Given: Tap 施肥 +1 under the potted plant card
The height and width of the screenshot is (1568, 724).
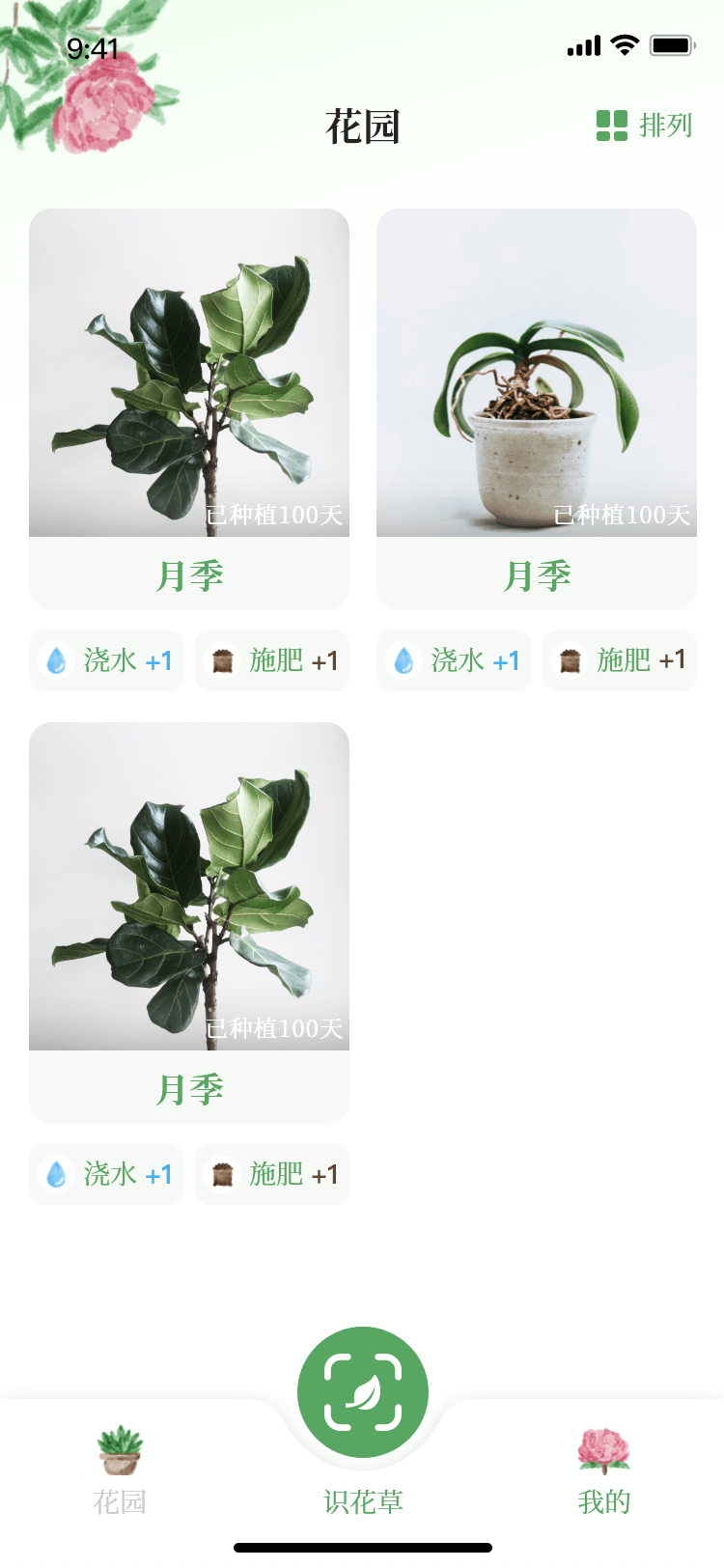Looking at the screenshot, I should point(620,660).
